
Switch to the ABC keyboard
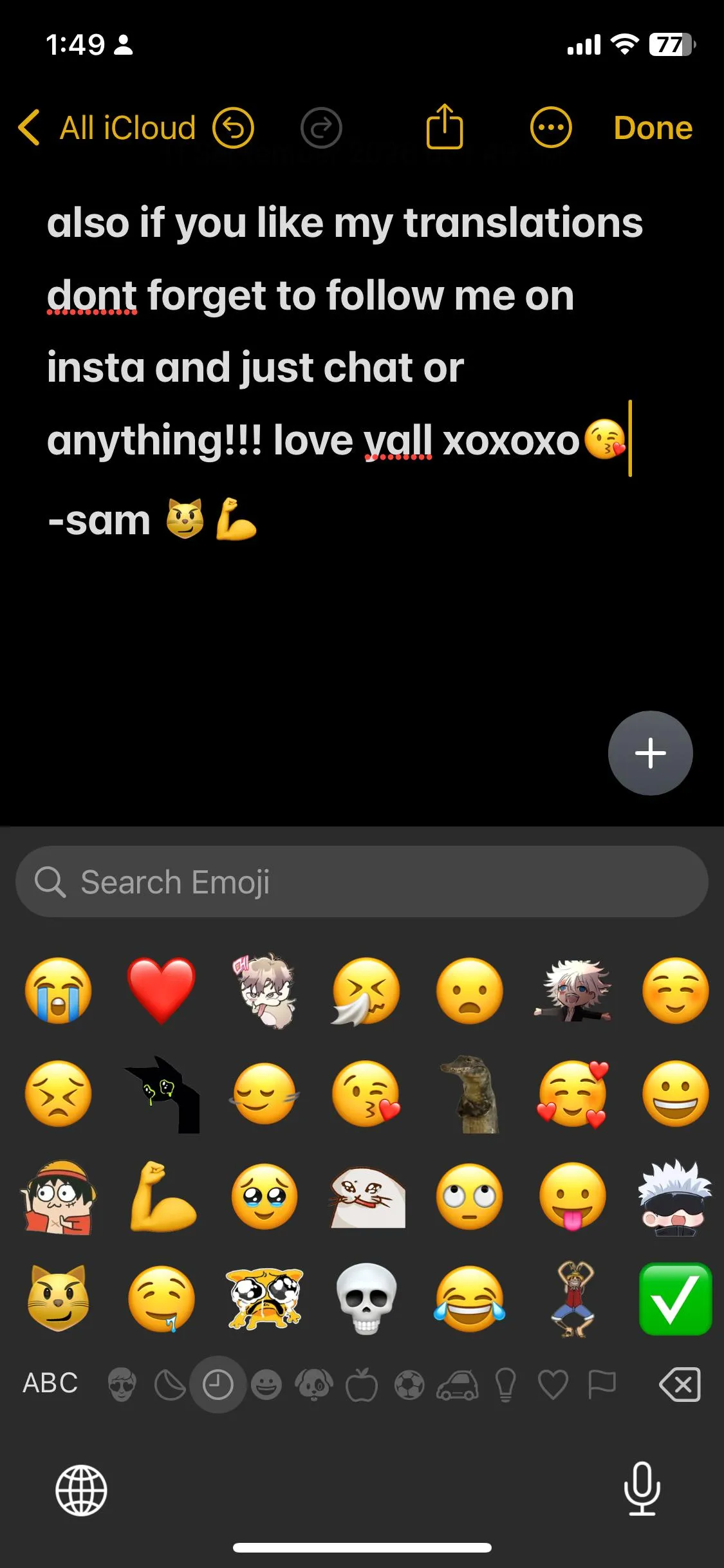[x=50, y=1383]
